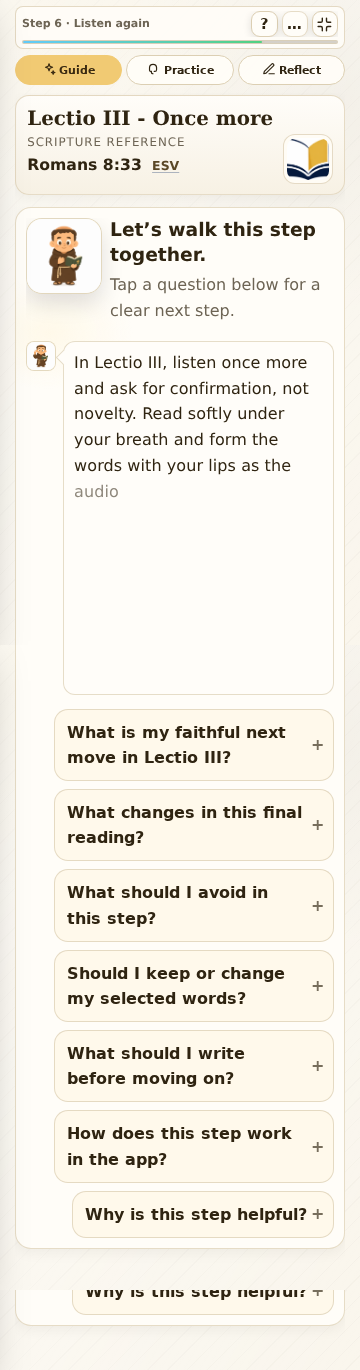Expand "What changes in this final reading?"
Screen dimensions: 360x1370
tap(194, 825)
